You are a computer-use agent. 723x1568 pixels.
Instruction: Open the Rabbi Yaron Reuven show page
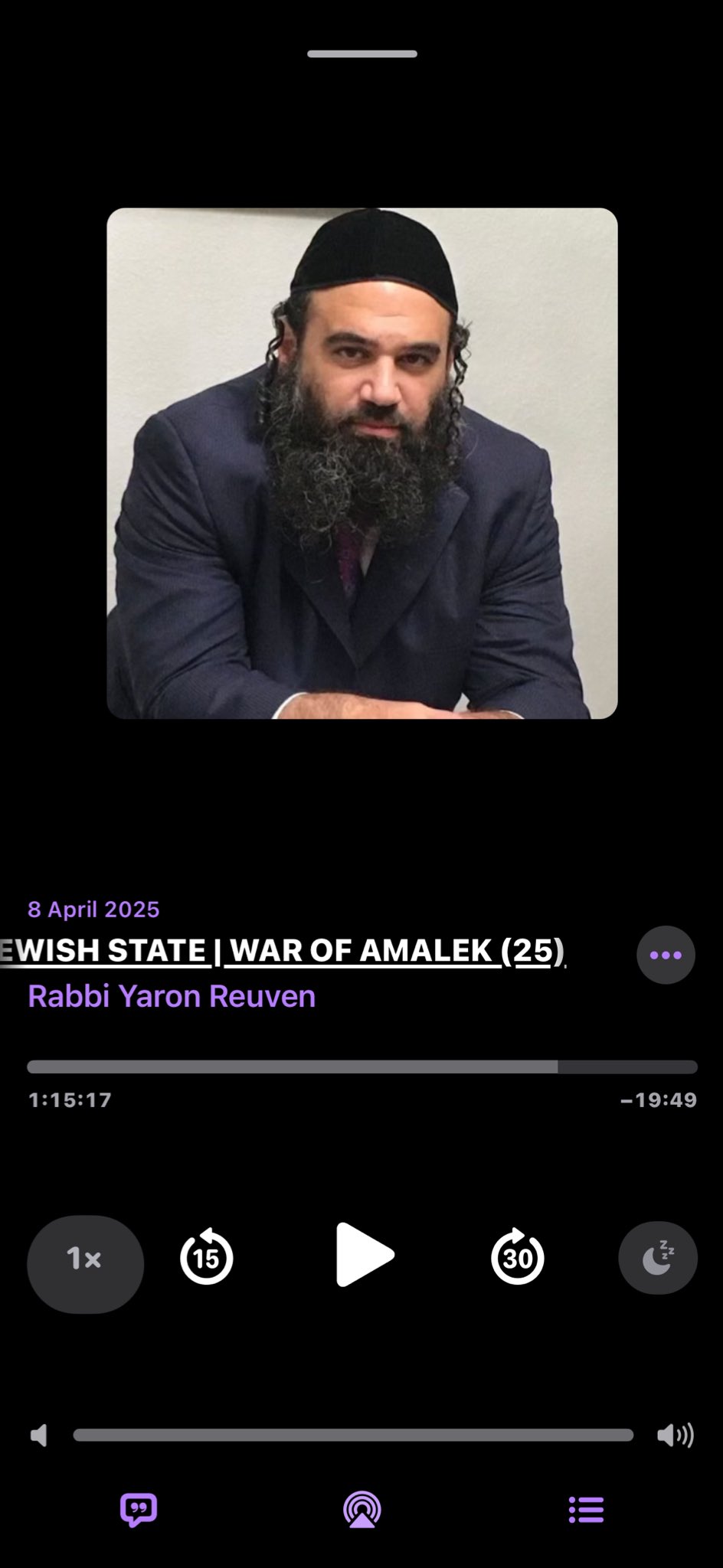click(x=172, y=996)
